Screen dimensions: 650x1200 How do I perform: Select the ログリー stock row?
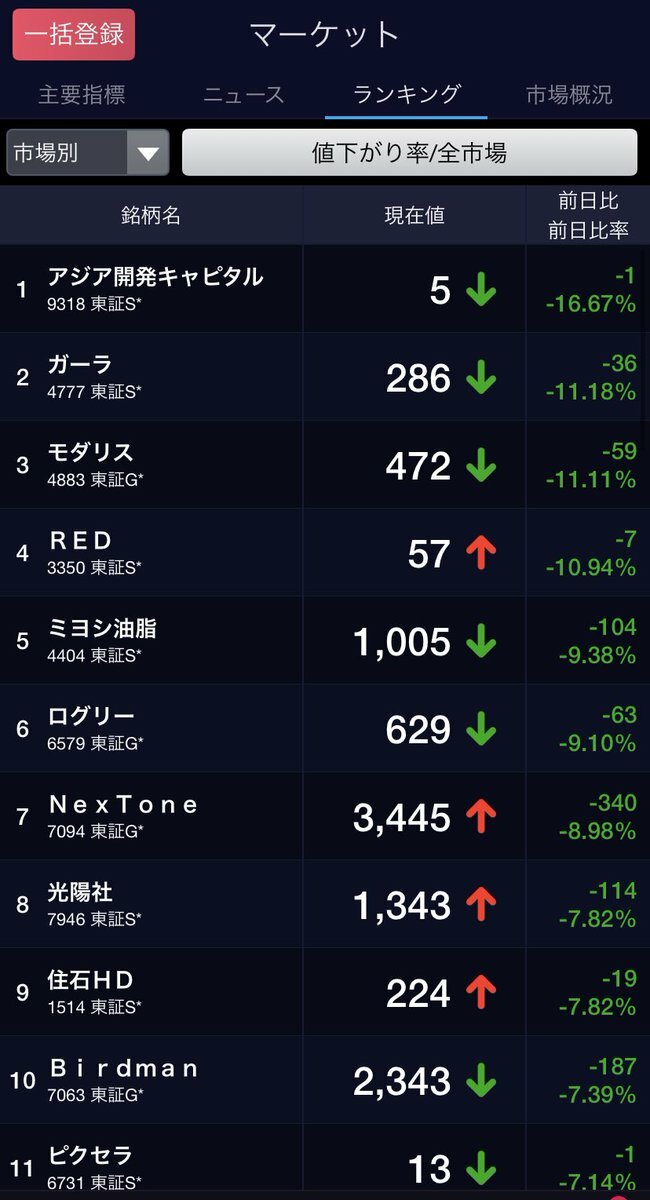click(x=325, y=730)
